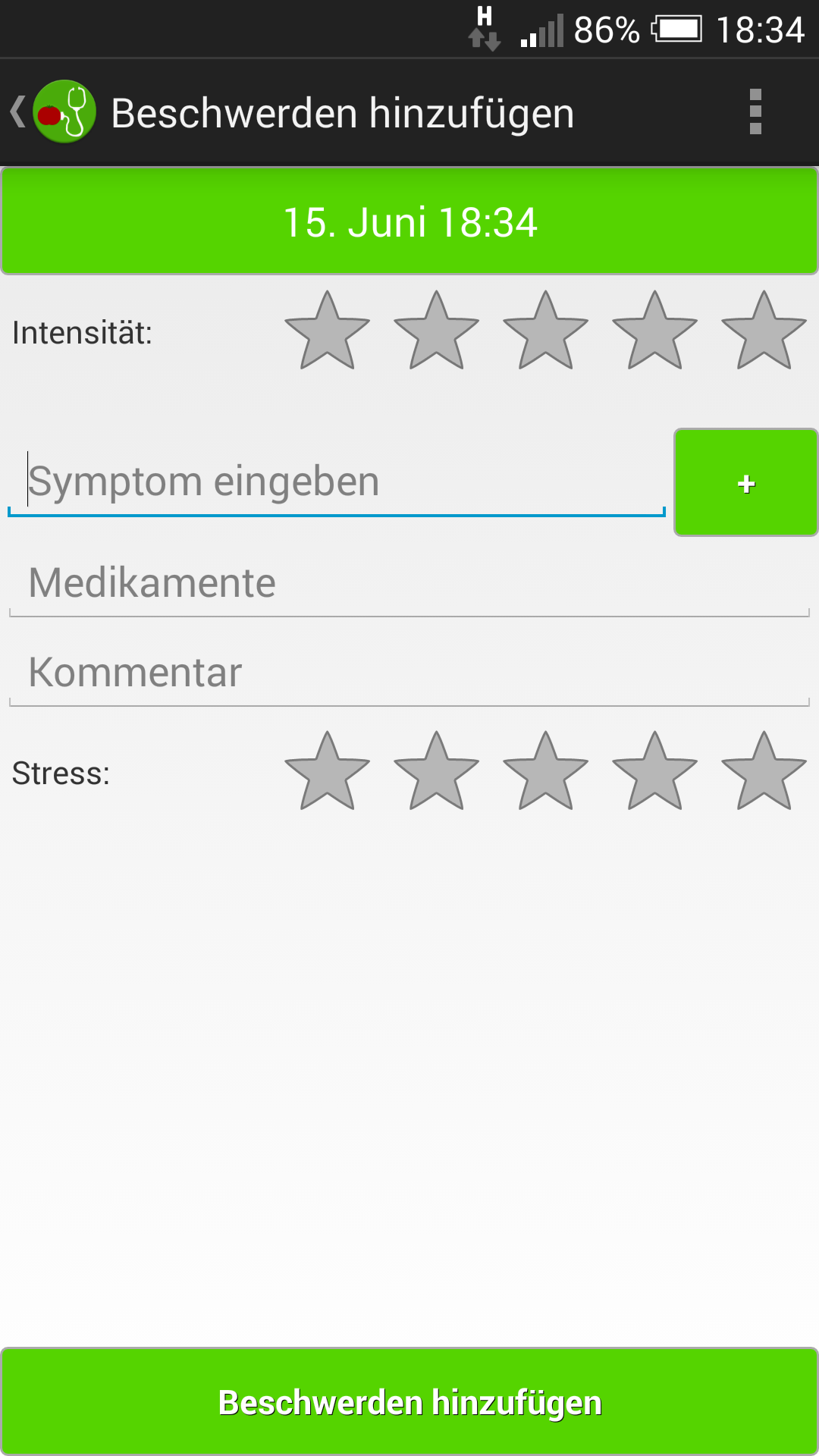This screenshot has height=1456, width=819.
Task: Tap the Medikamente field
Action: (409, 583)
